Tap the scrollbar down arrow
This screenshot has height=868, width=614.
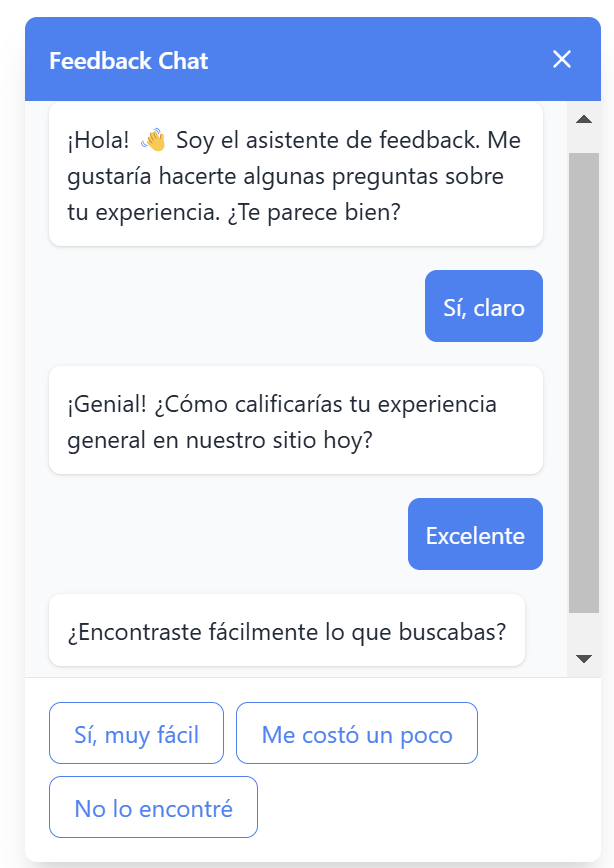pos(584,658)
